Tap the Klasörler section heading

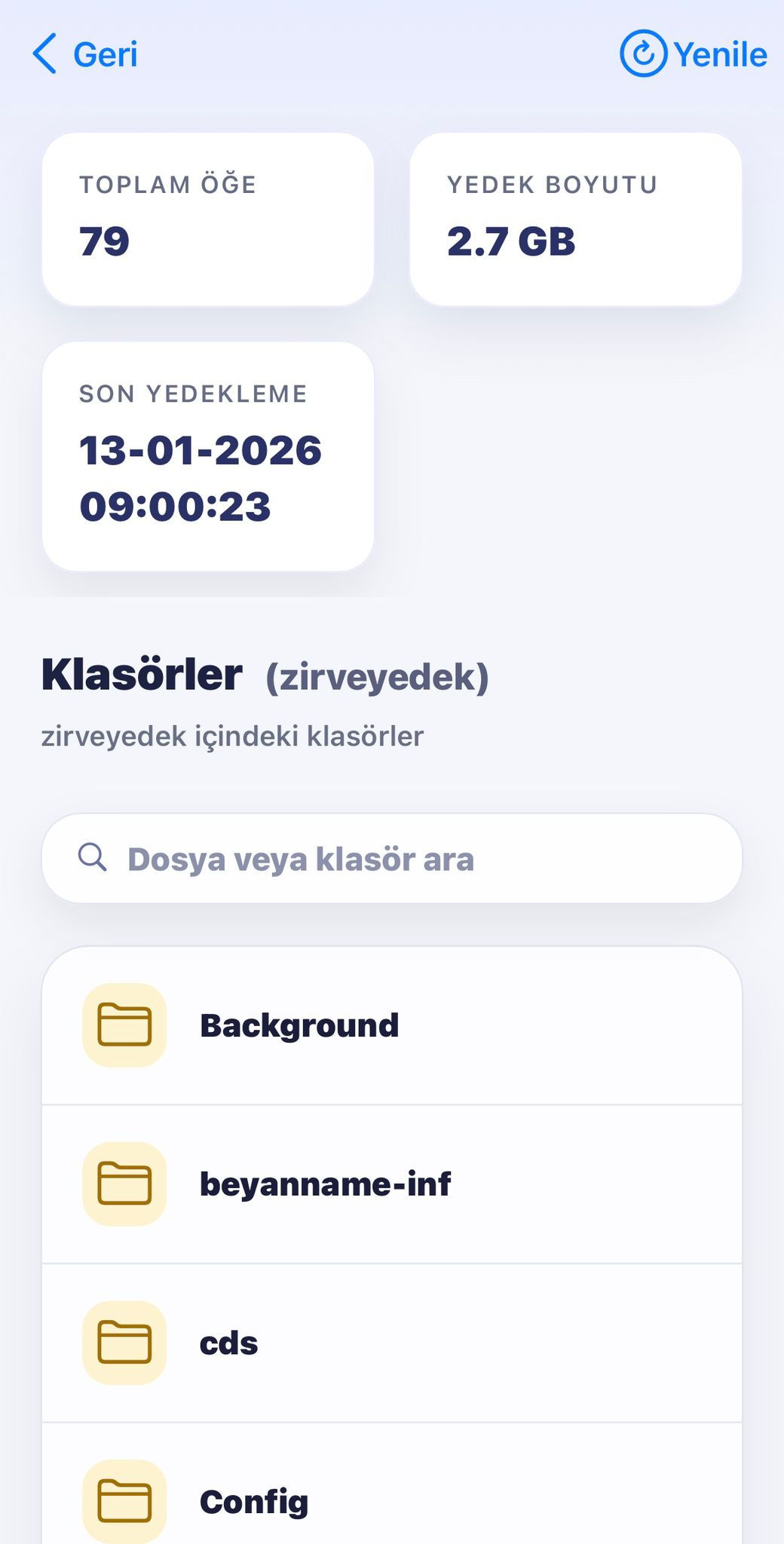click(x=140, y=673)
